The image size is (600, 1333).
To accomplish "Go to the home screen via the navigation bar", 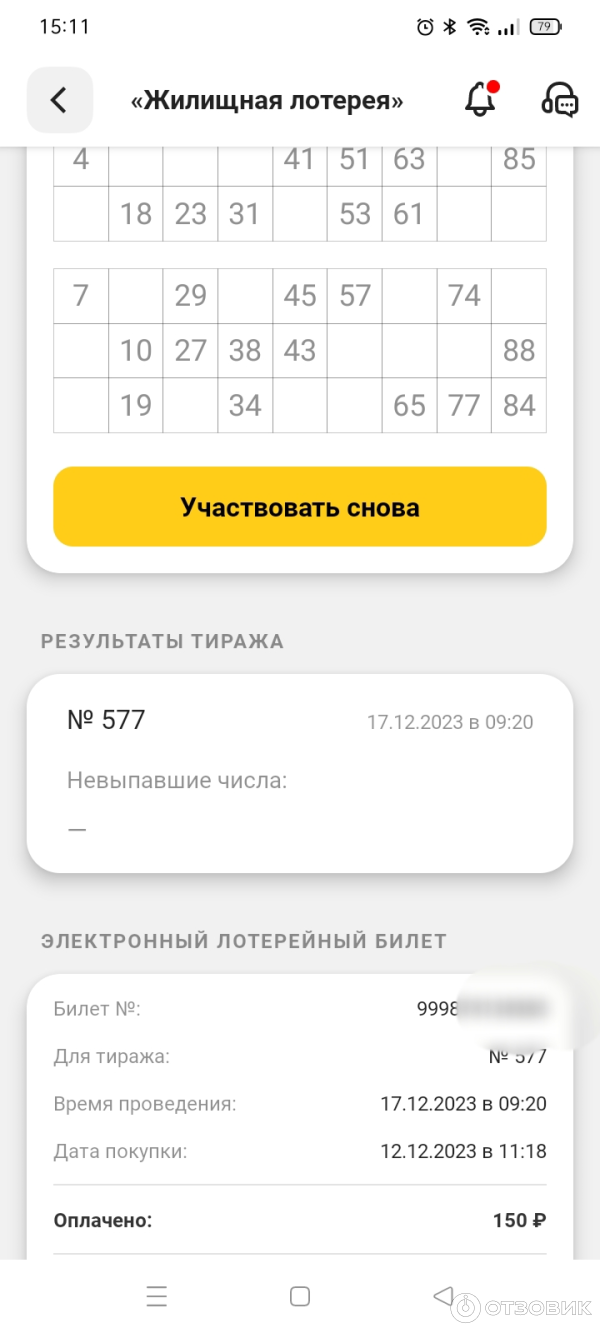I will (299, 1297).
